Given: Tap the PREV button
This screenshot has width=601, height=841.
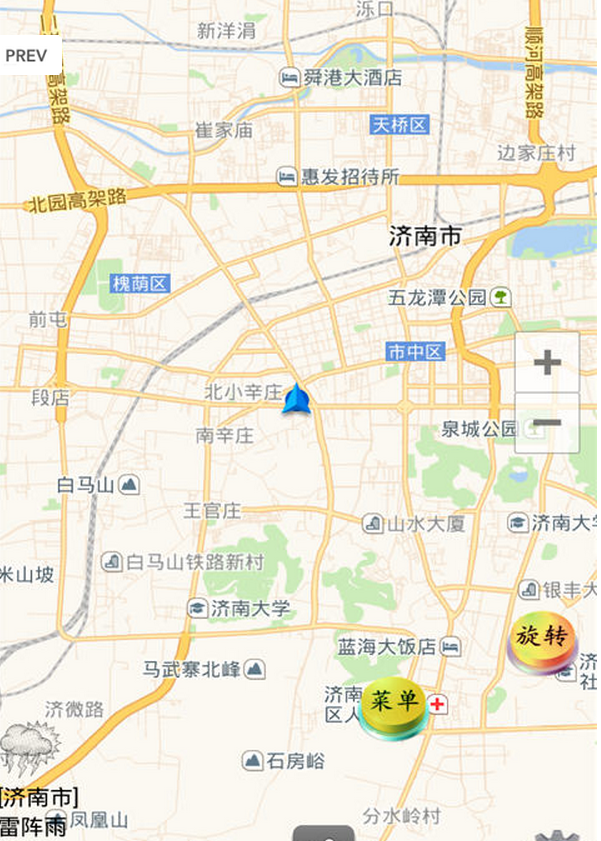Looking at the screenshot, I should [x=27, y=55].
